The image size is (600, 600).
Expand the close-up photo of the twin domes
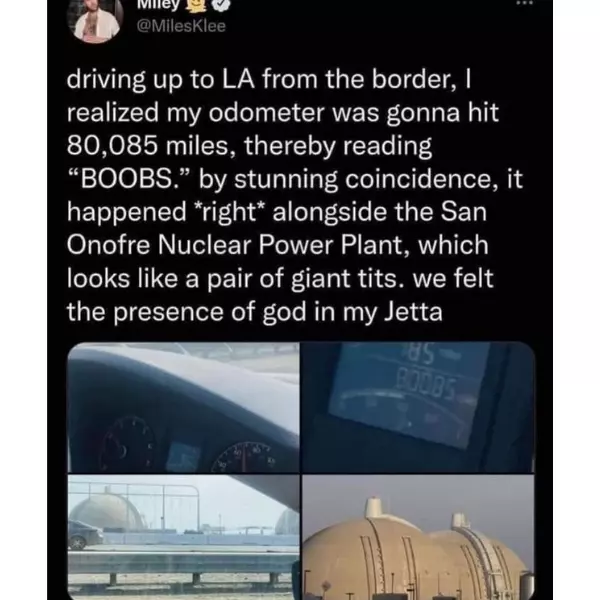(418, 537)
